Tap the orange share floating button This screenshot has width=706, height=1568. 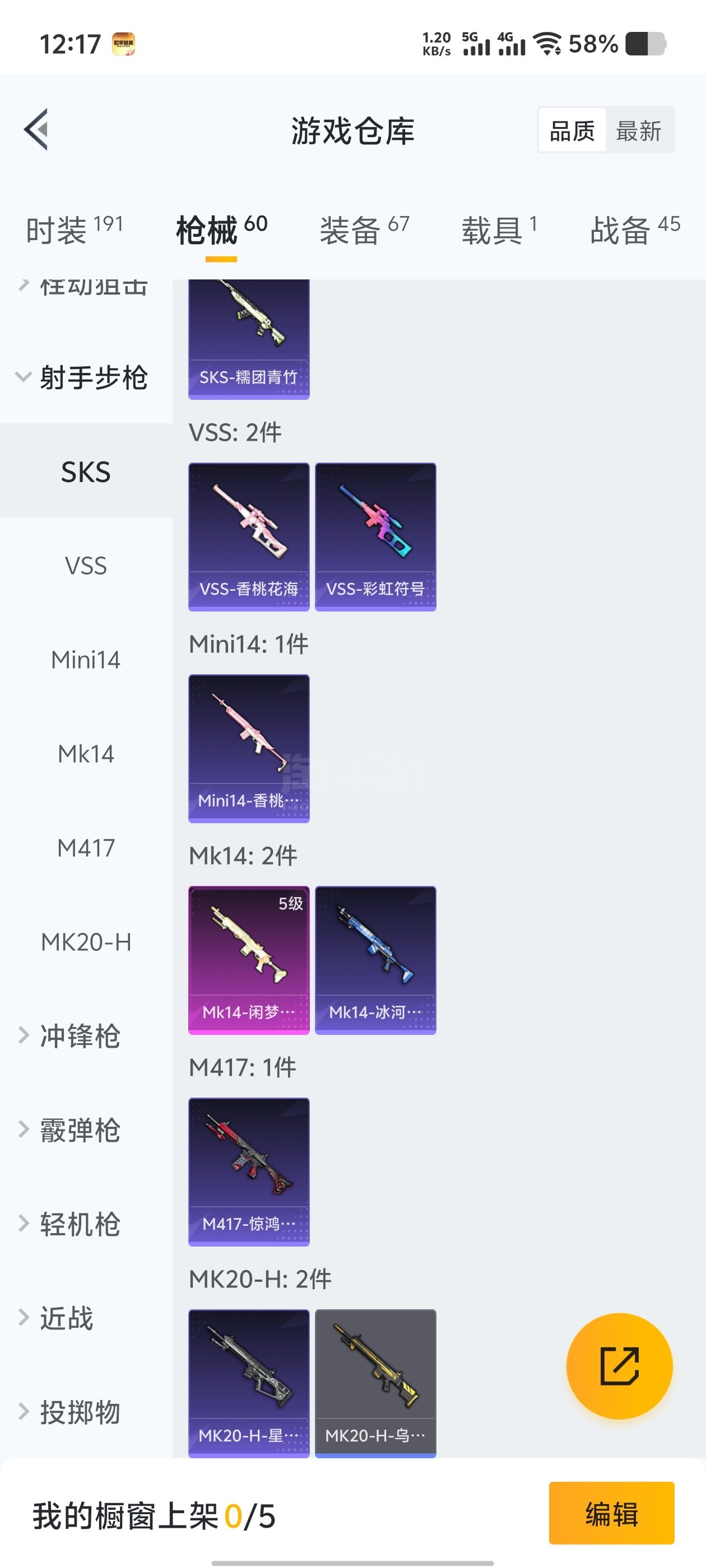coord(619,1366)
